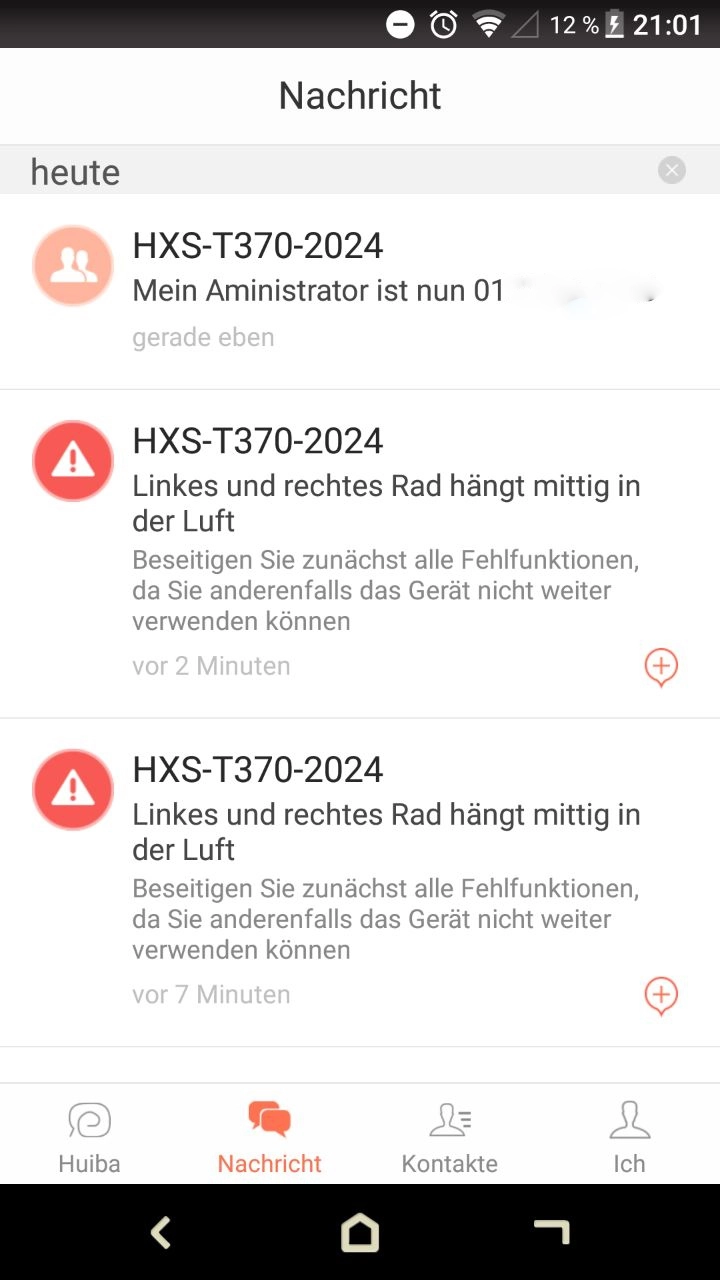Go back with the system back button
720x1280 pixels.
coord(161,1233)
